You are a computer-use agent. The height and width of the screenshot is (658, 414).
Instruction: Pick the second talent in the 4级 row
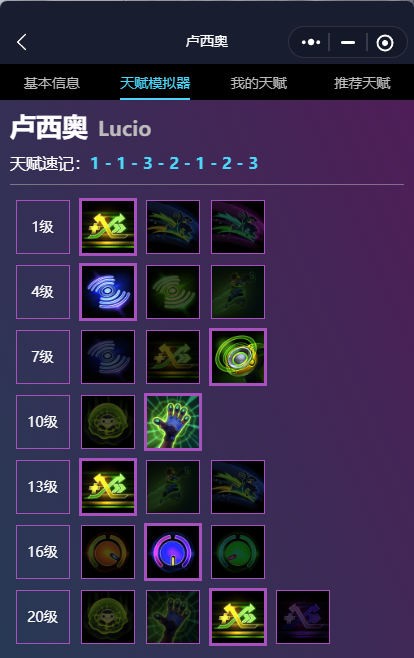pos(173,292)
